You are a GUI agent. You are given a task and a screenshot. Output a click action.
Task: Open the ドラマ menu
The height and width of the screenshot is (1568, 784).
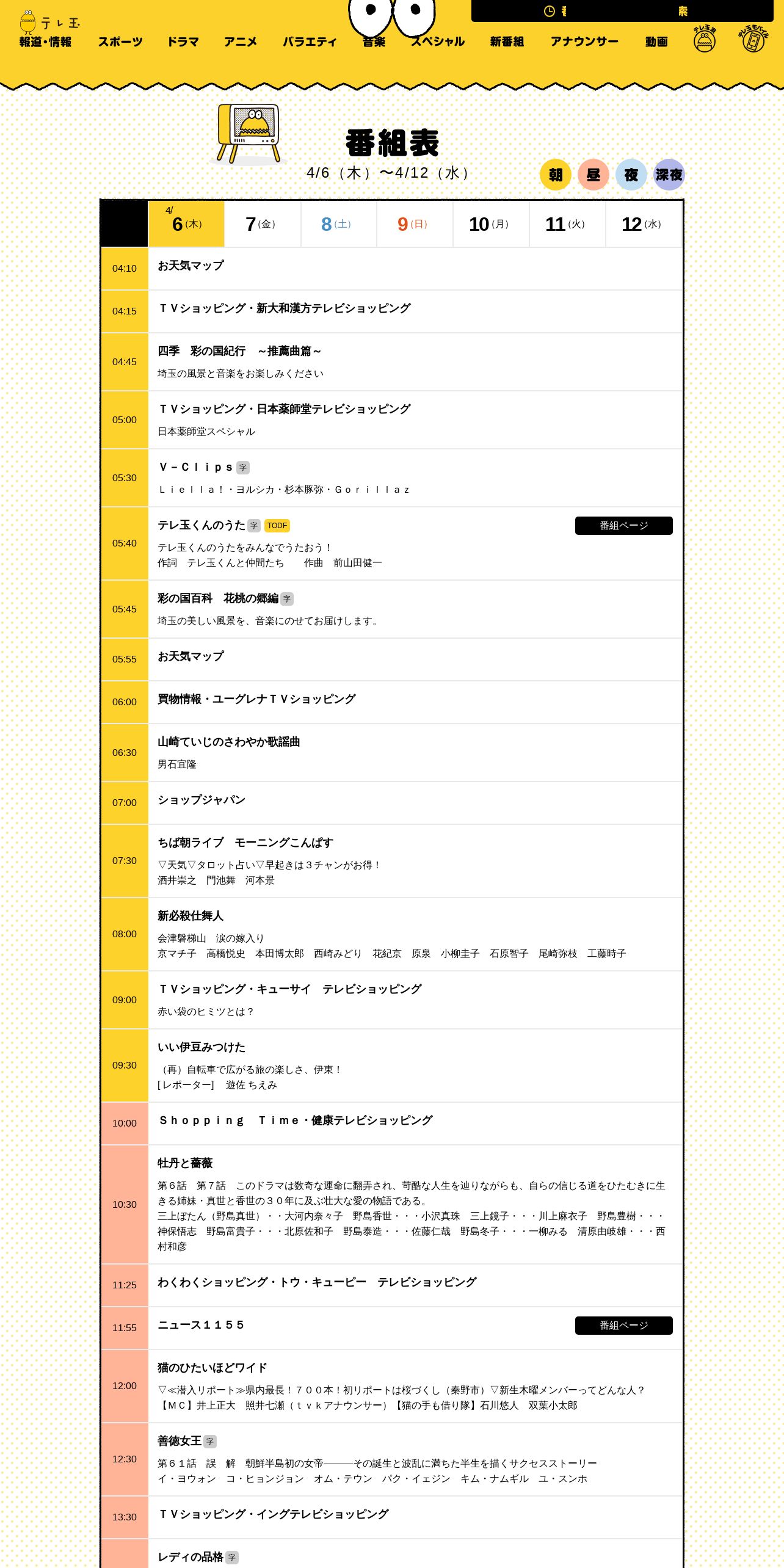pos(183,42)
